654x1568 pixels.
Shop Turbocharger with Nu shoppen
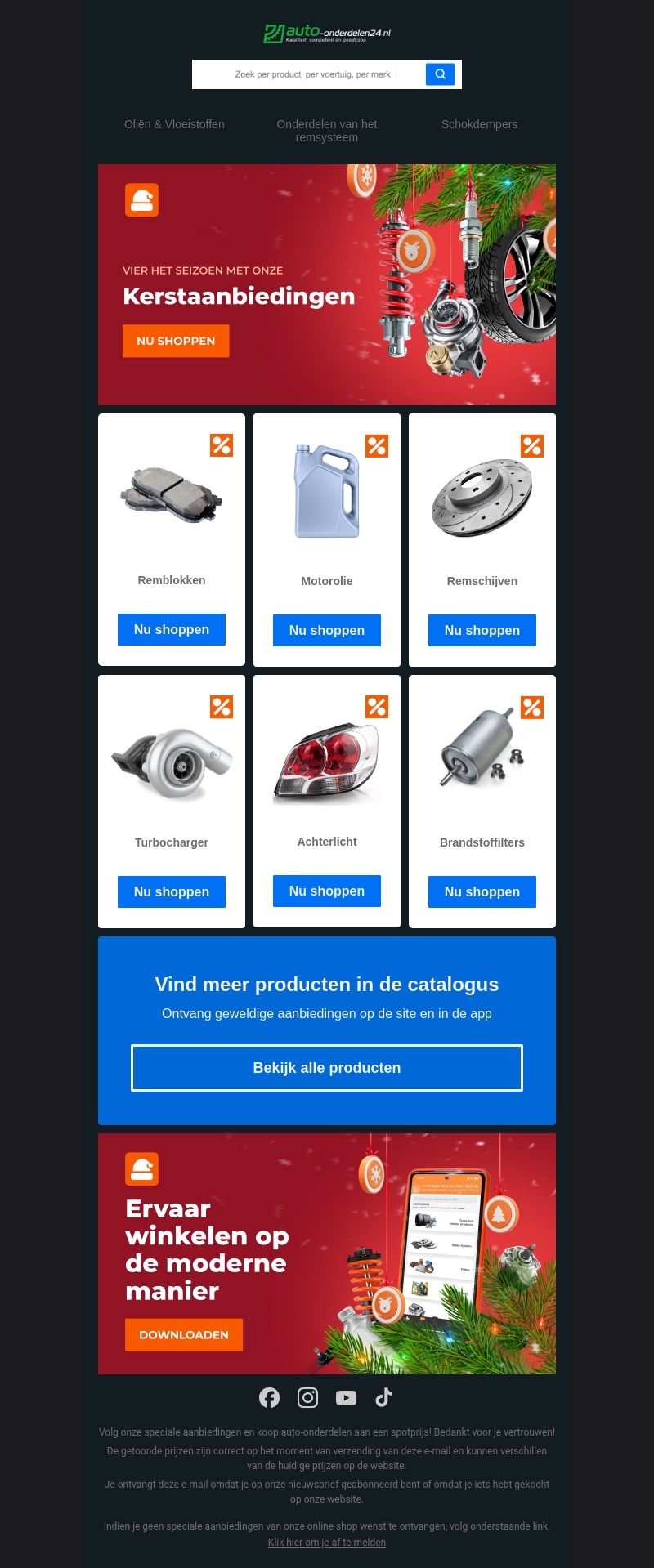tap(172, 891)
